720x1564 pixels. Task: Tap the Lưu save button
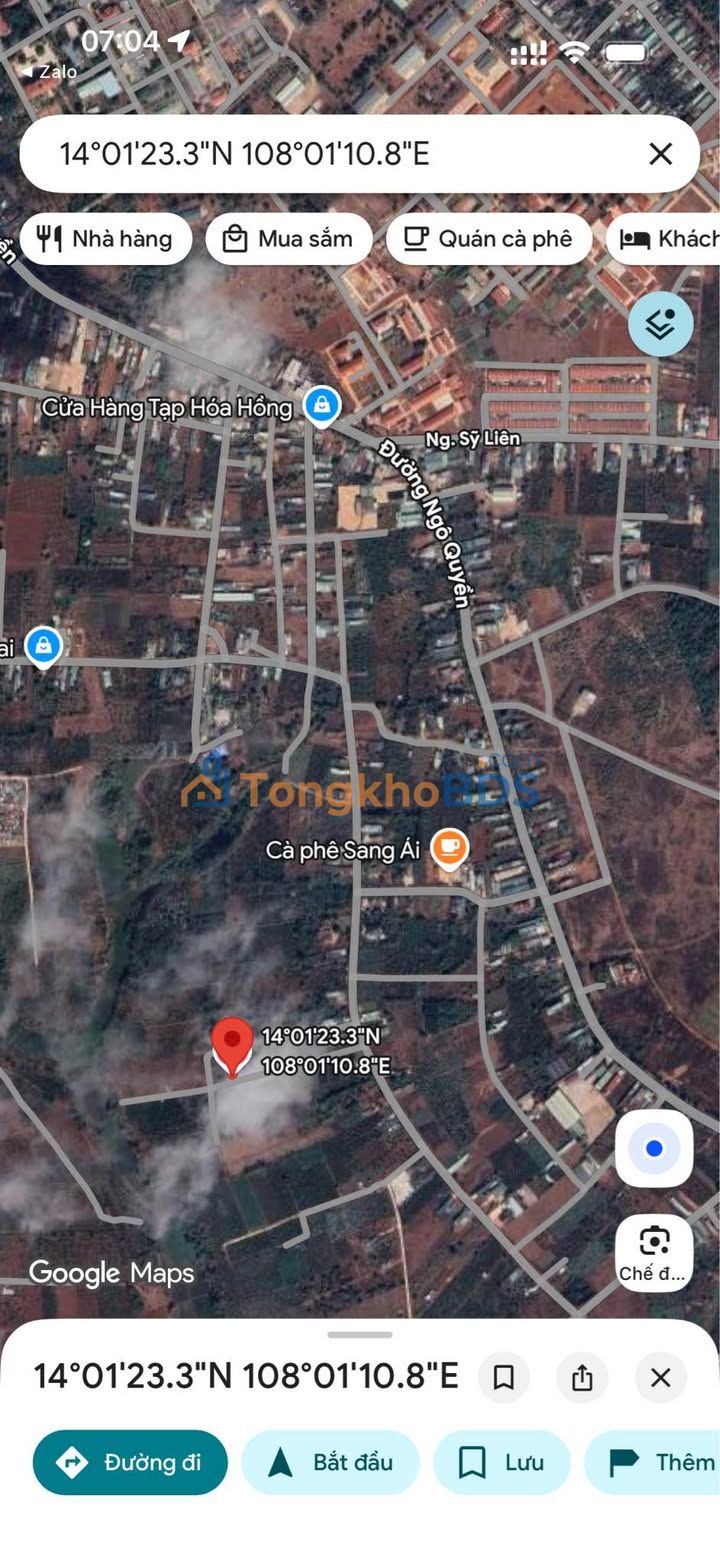(x=501, y=1462)
